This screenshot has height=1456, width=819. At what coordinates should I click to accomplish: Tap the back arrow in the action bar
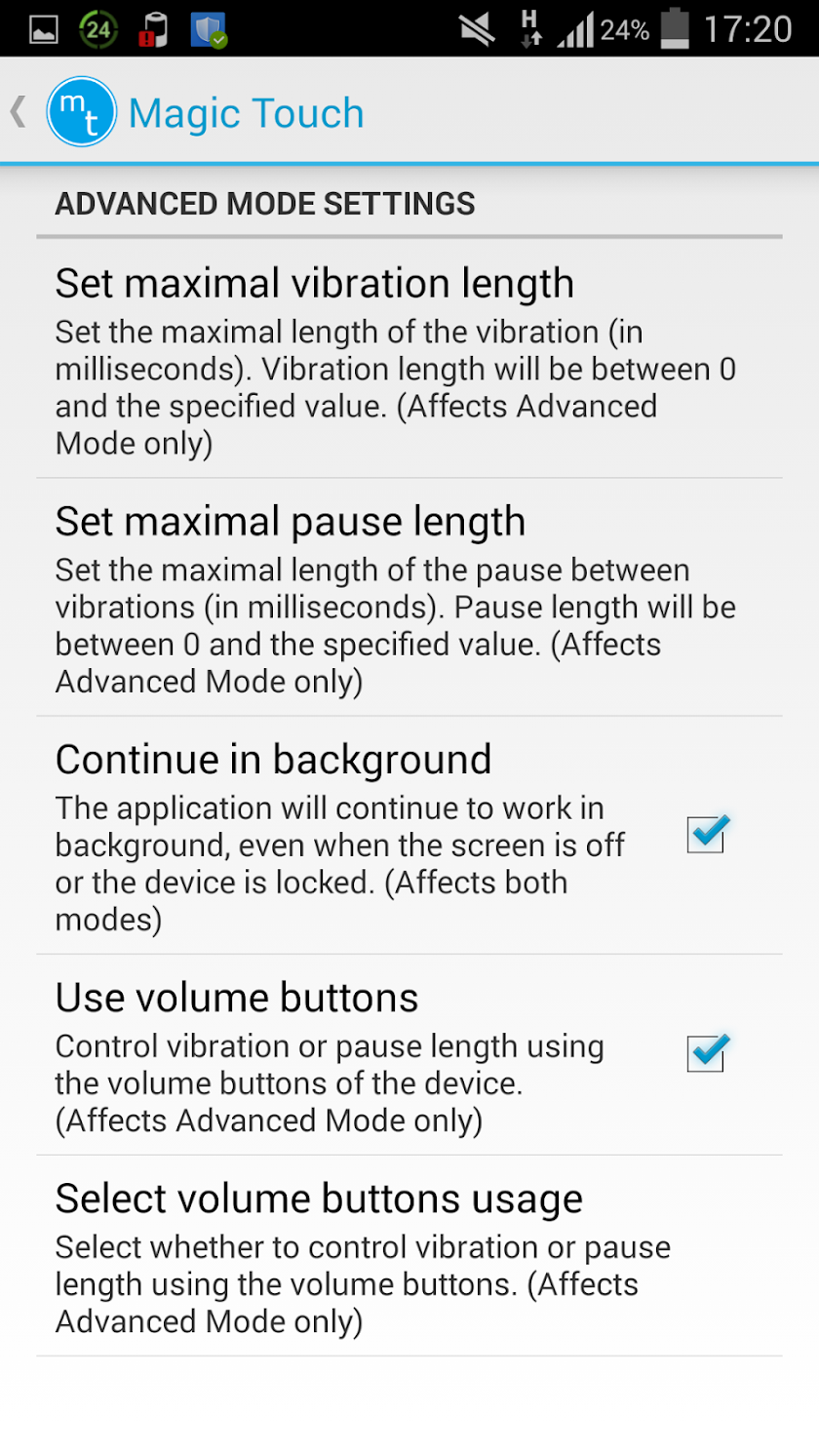pos(18,111)
